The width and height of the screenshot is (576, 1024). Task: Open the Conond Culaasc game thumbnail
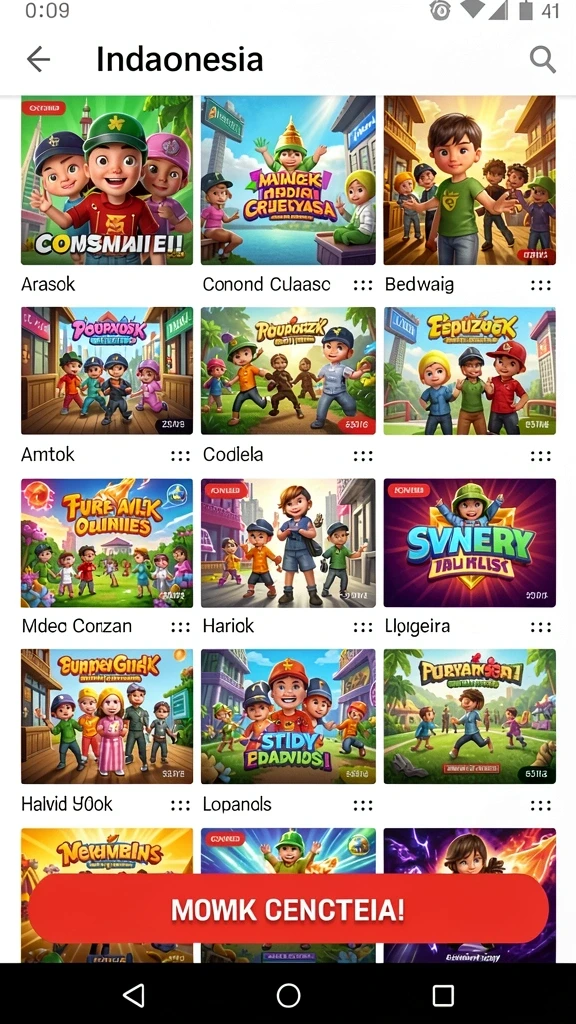pos(288,180)
